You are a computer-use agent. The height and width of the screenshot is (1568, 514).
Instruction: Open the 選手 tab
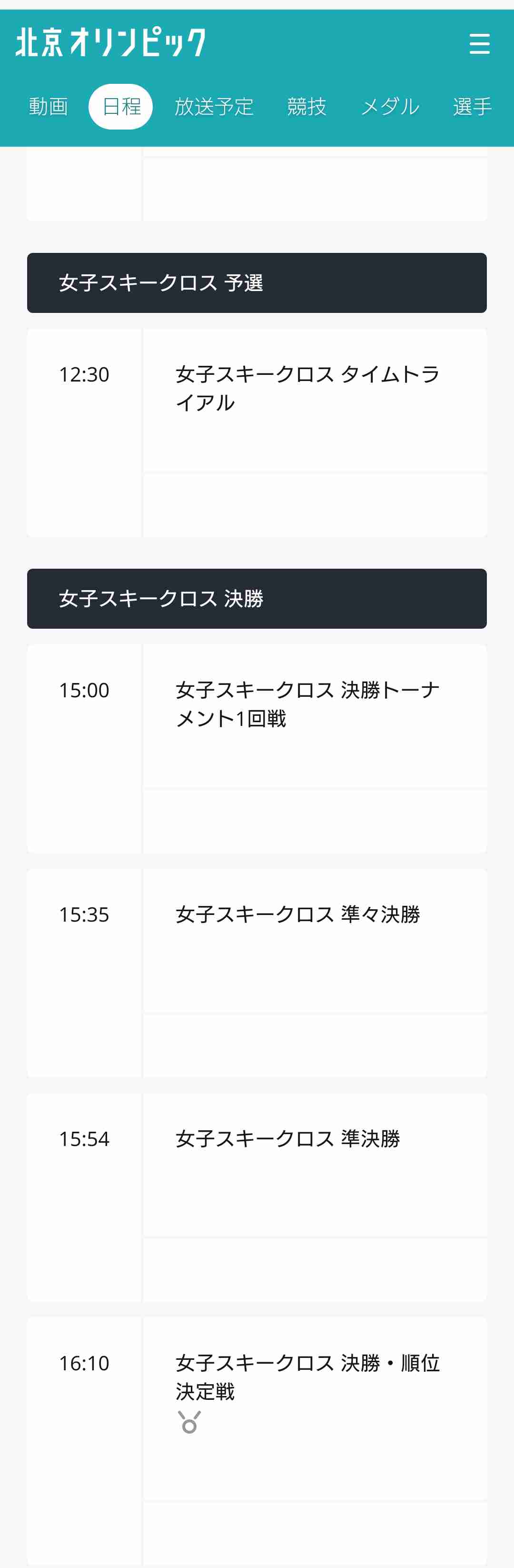(x=472, y=107)
